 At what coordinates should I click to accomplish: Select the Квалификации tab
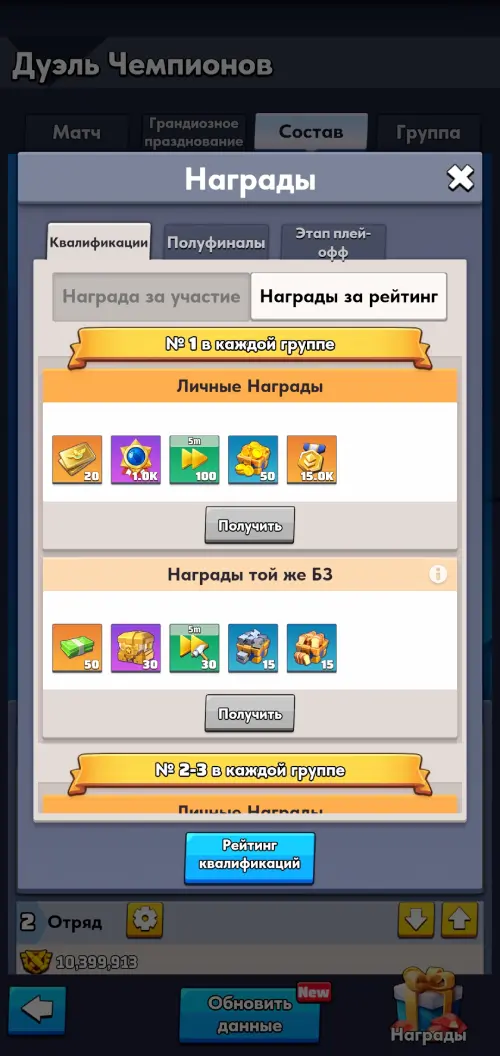tap(99, 242)
